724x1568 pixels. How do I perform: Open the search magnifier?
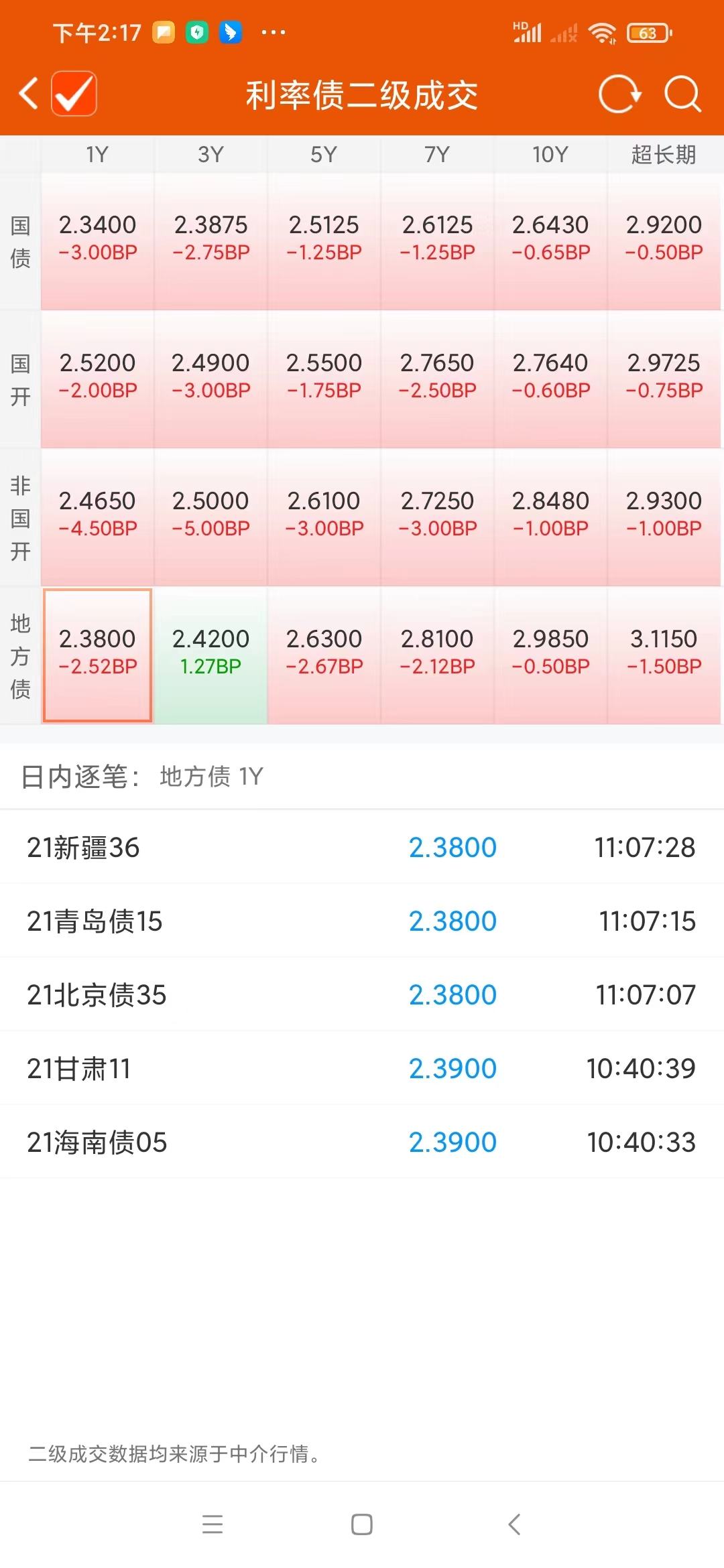click(682, 94)
